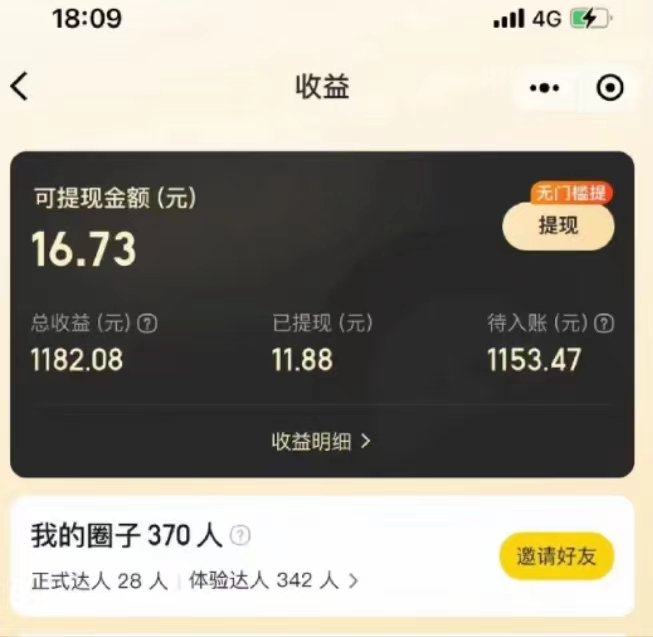653x637 pixels.
Task: Tap the 提现 withdraw button
Action: click(x=558, y=226)
